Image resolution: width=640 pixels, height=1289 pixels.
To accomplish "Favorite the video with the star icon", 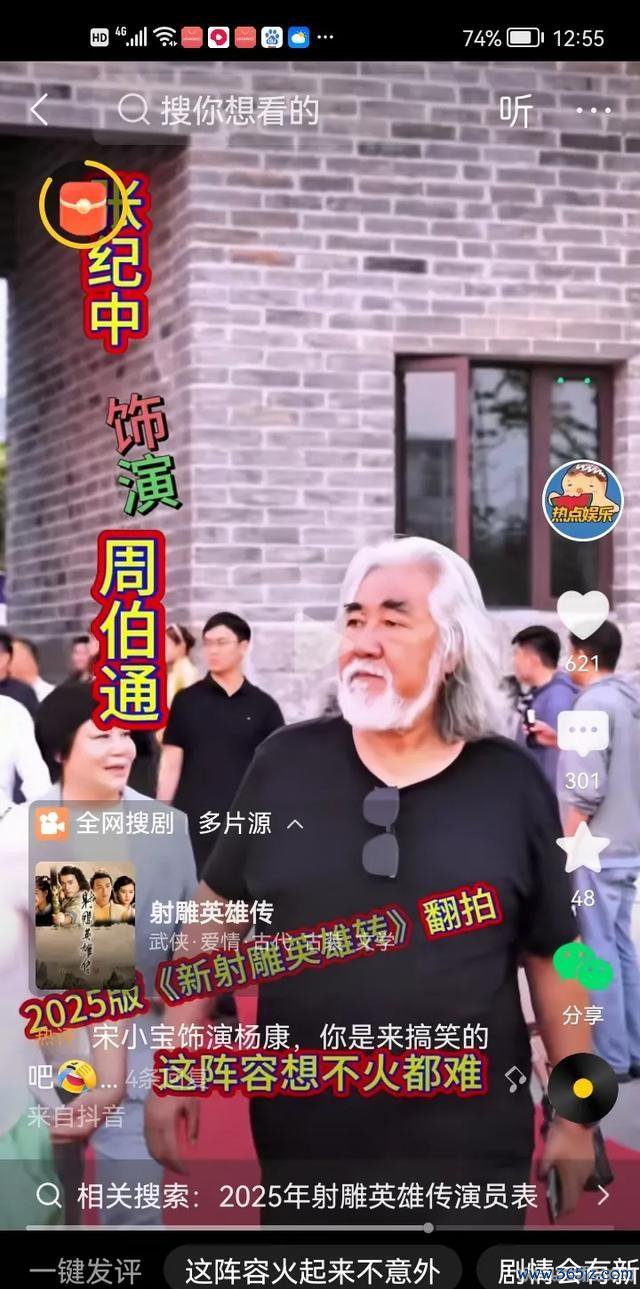I will [x=582, y=848].
